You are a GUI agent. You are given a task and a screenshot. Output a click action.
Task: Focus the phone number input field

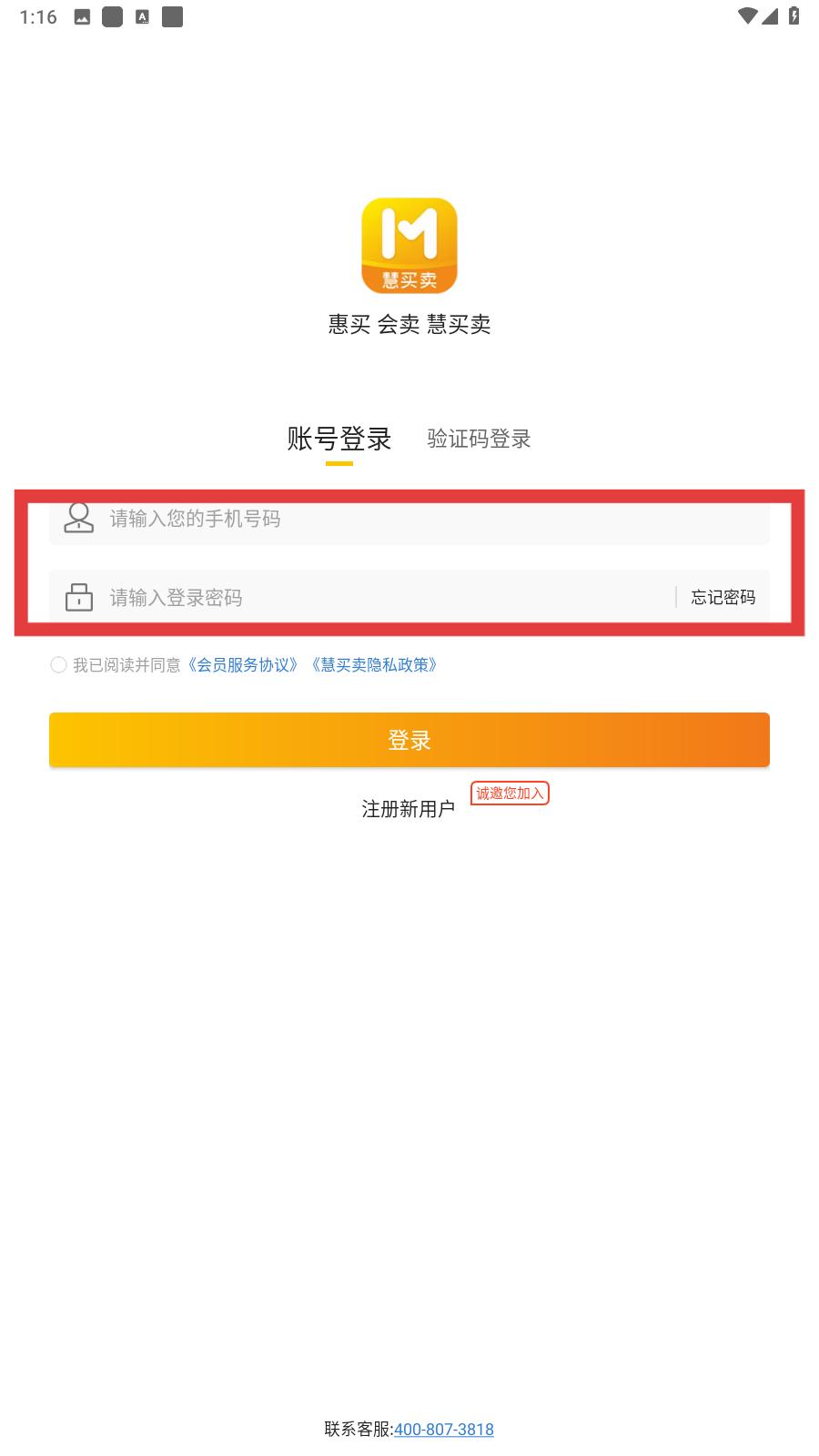(409, 519)
